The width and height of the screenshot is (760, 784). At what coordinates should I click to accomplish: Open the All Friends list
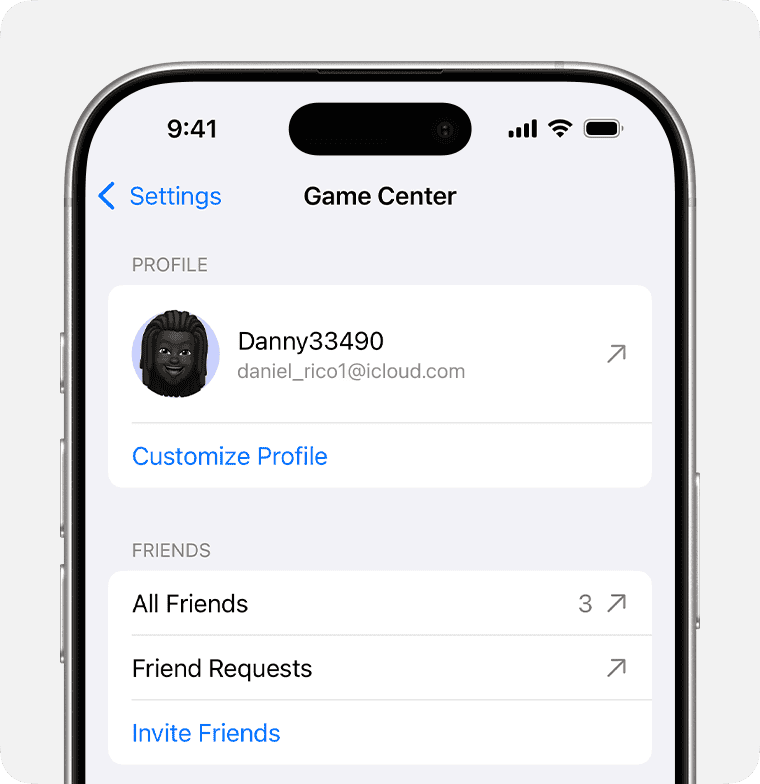[x=380, y=604]
